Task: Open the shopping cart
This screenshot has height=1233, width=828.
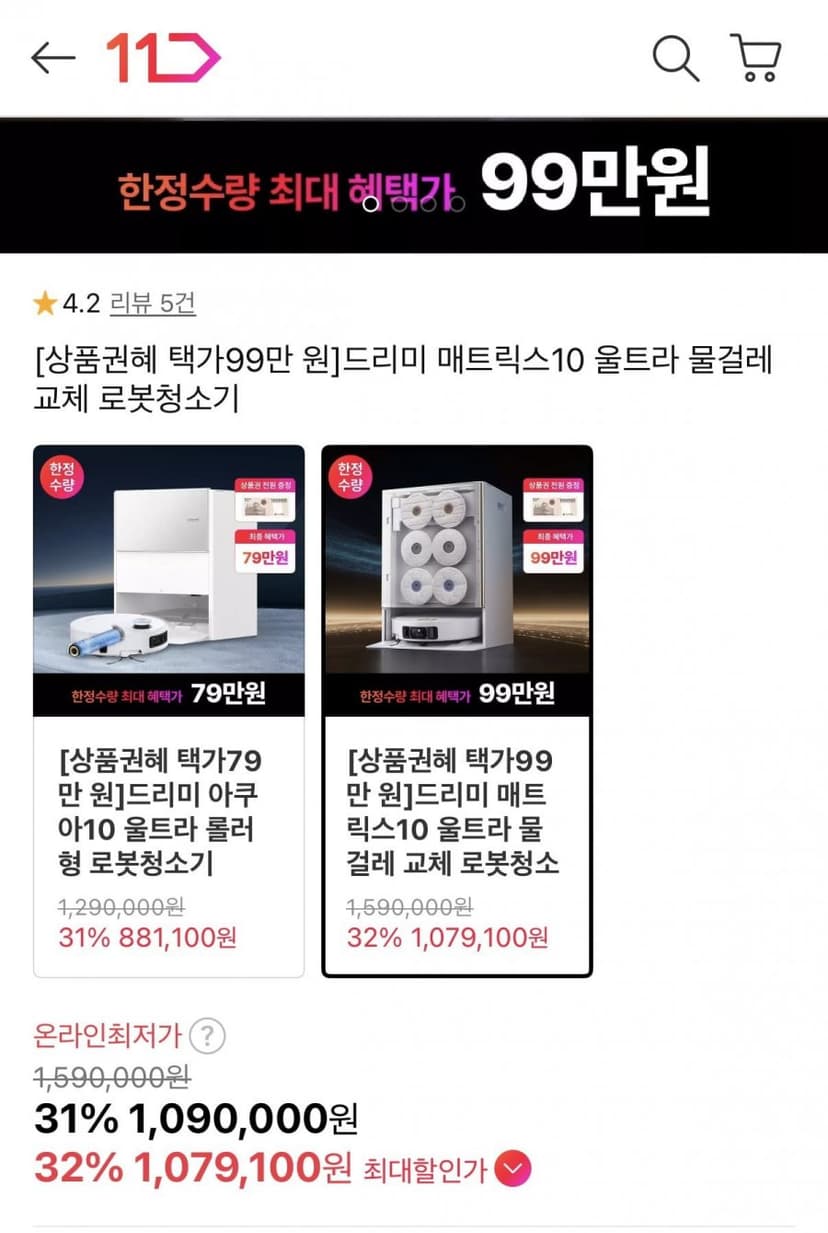Action: (755, 58)
